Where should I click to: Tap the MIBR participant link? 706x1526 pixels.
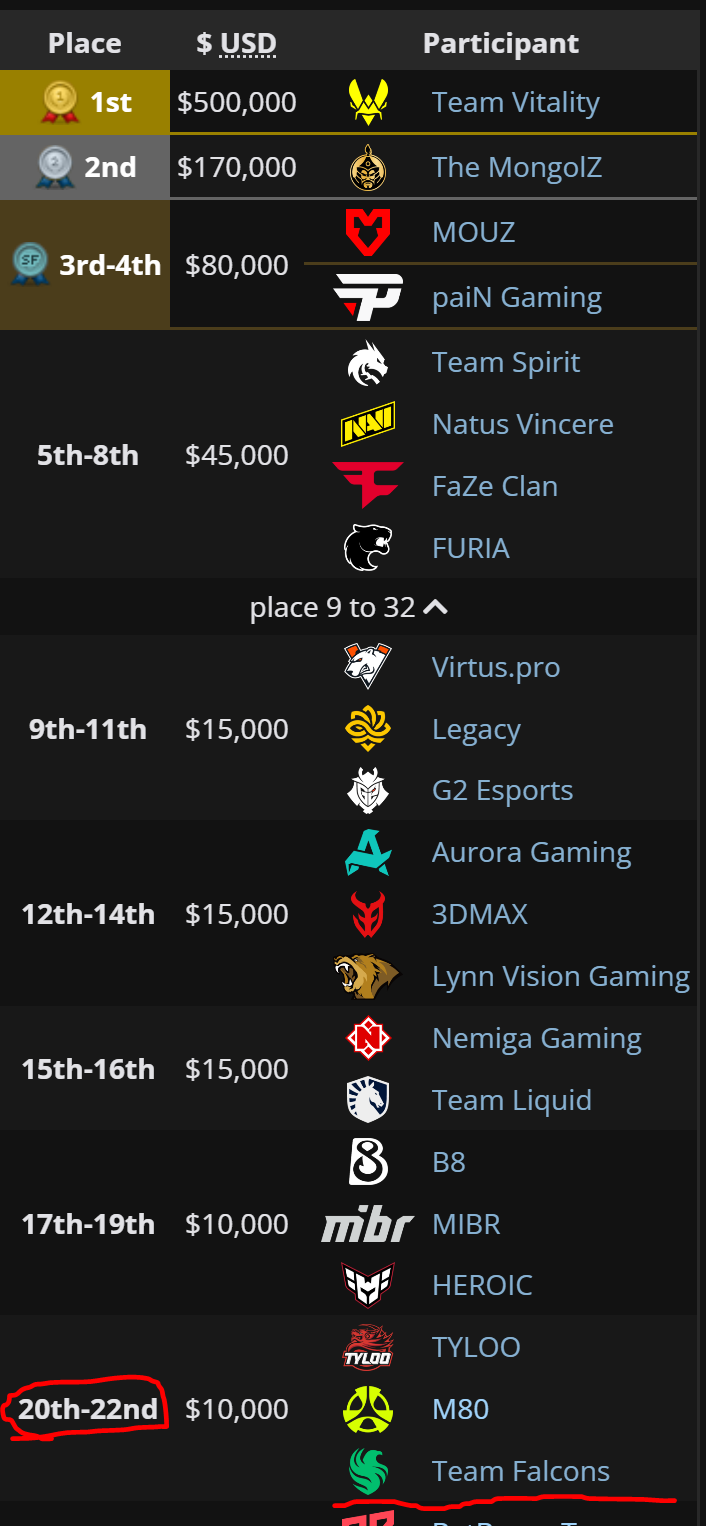(466, 1224)
